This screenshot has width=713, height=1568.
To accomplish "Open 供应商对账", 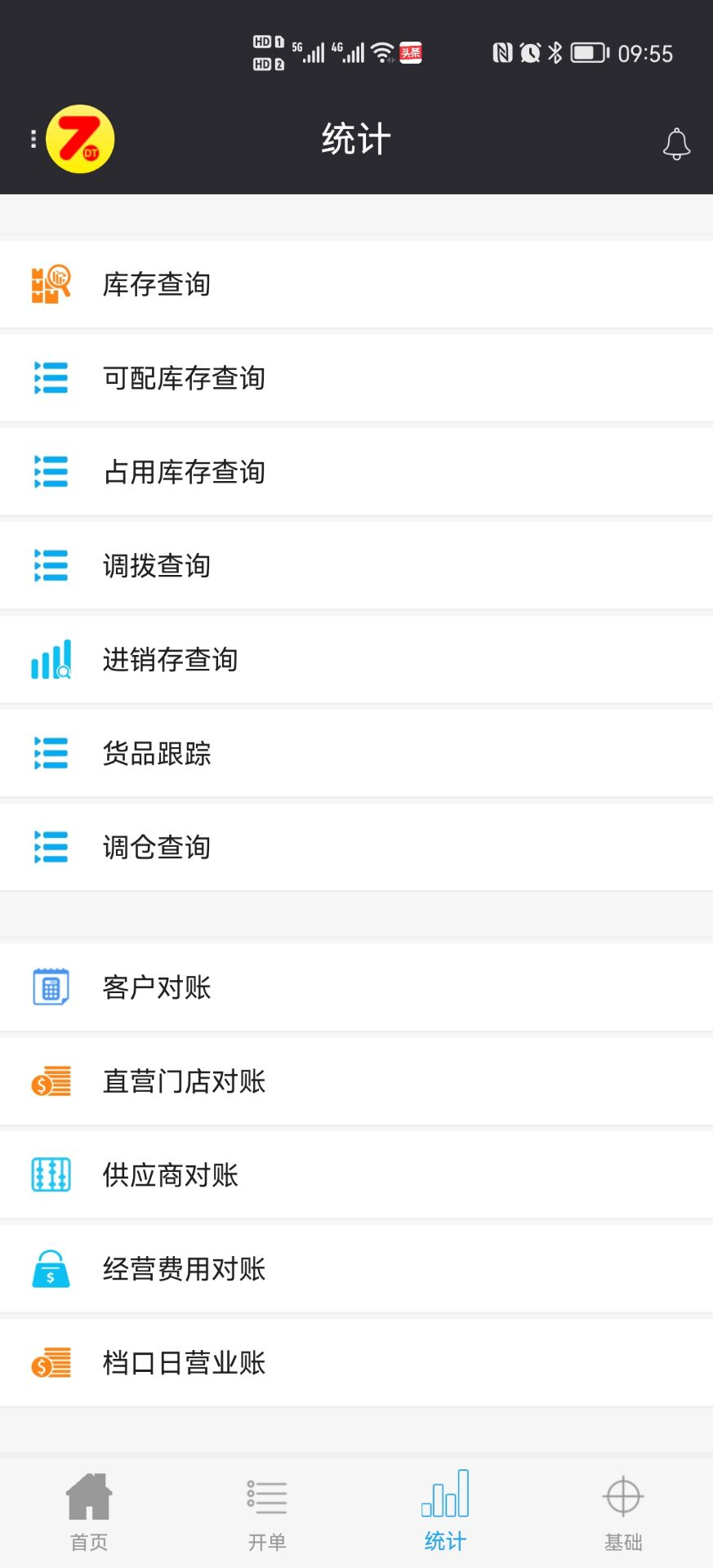I will click(356, 1175).
